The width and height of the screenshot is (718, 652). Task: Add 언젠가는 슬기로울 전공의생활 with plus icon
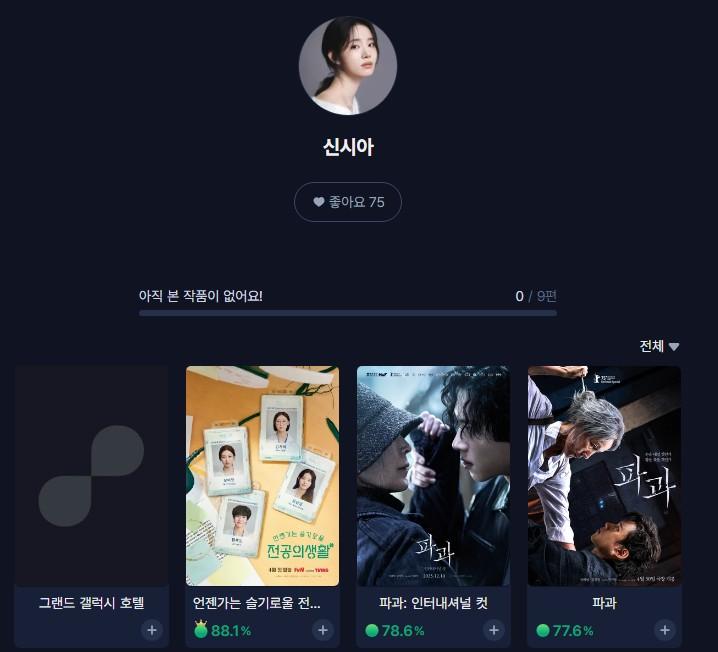(322, 630)
